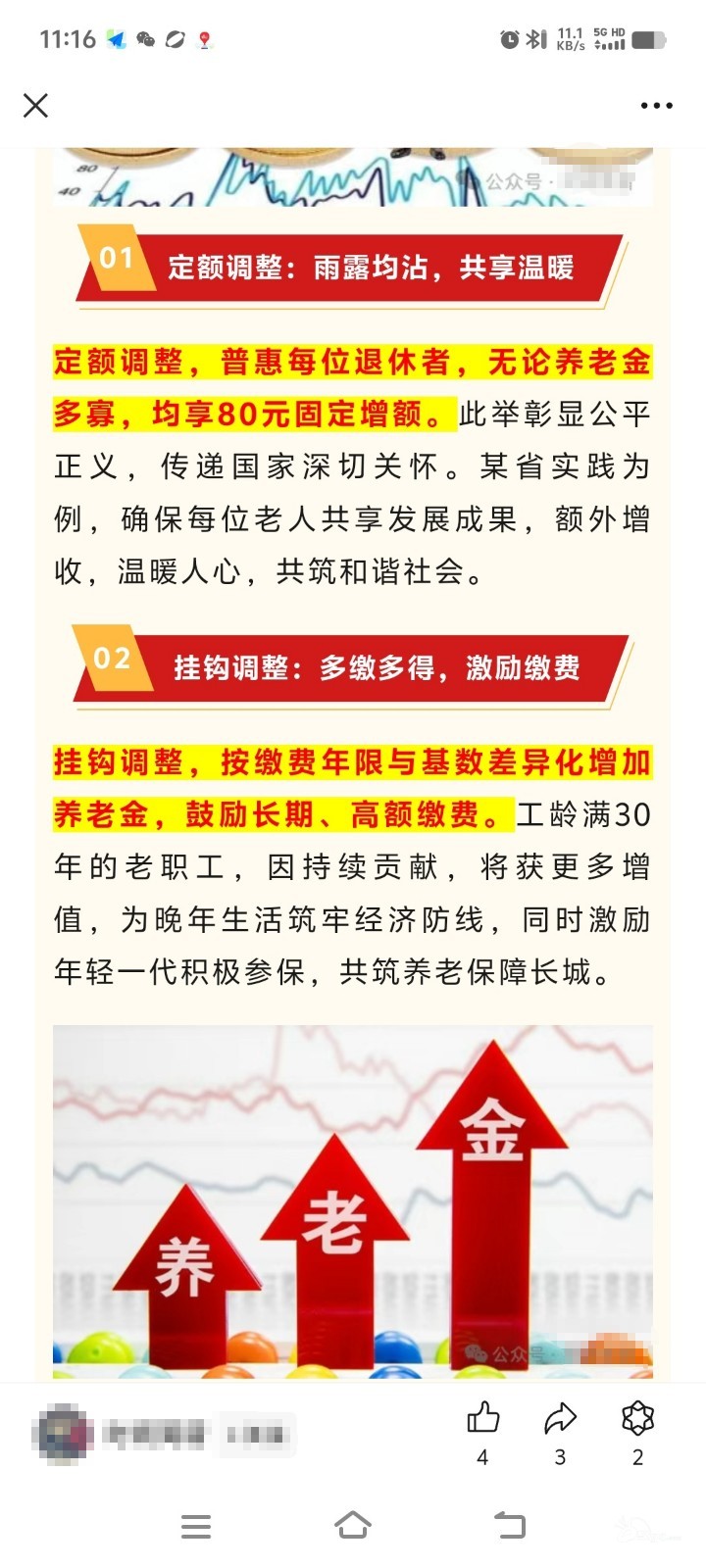Viewport: 706px width, 1568px height.
Task: Close the article with the X icon
Action: tap(36, 105)
